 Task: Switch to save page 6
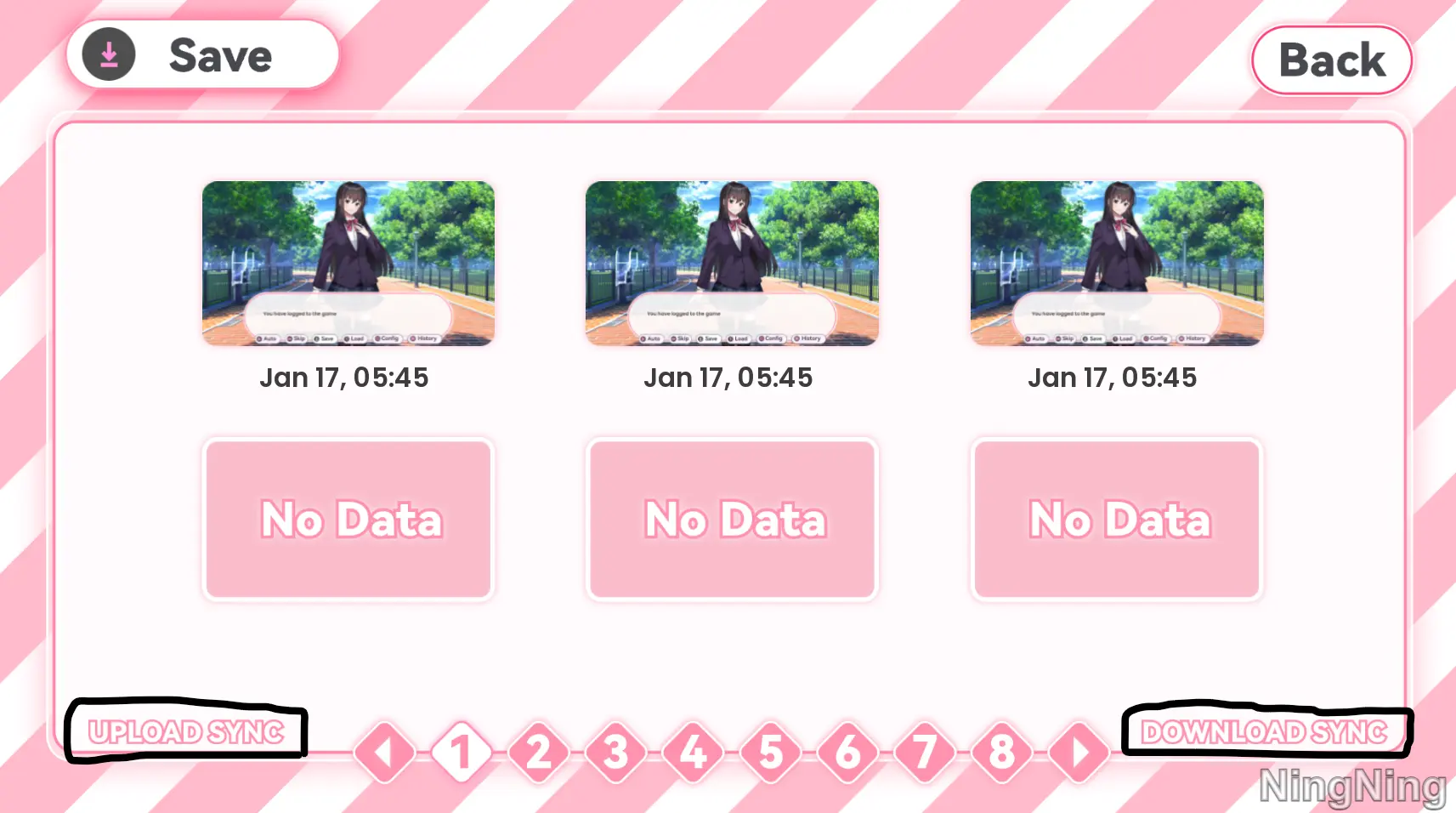(x=847, y=753)
